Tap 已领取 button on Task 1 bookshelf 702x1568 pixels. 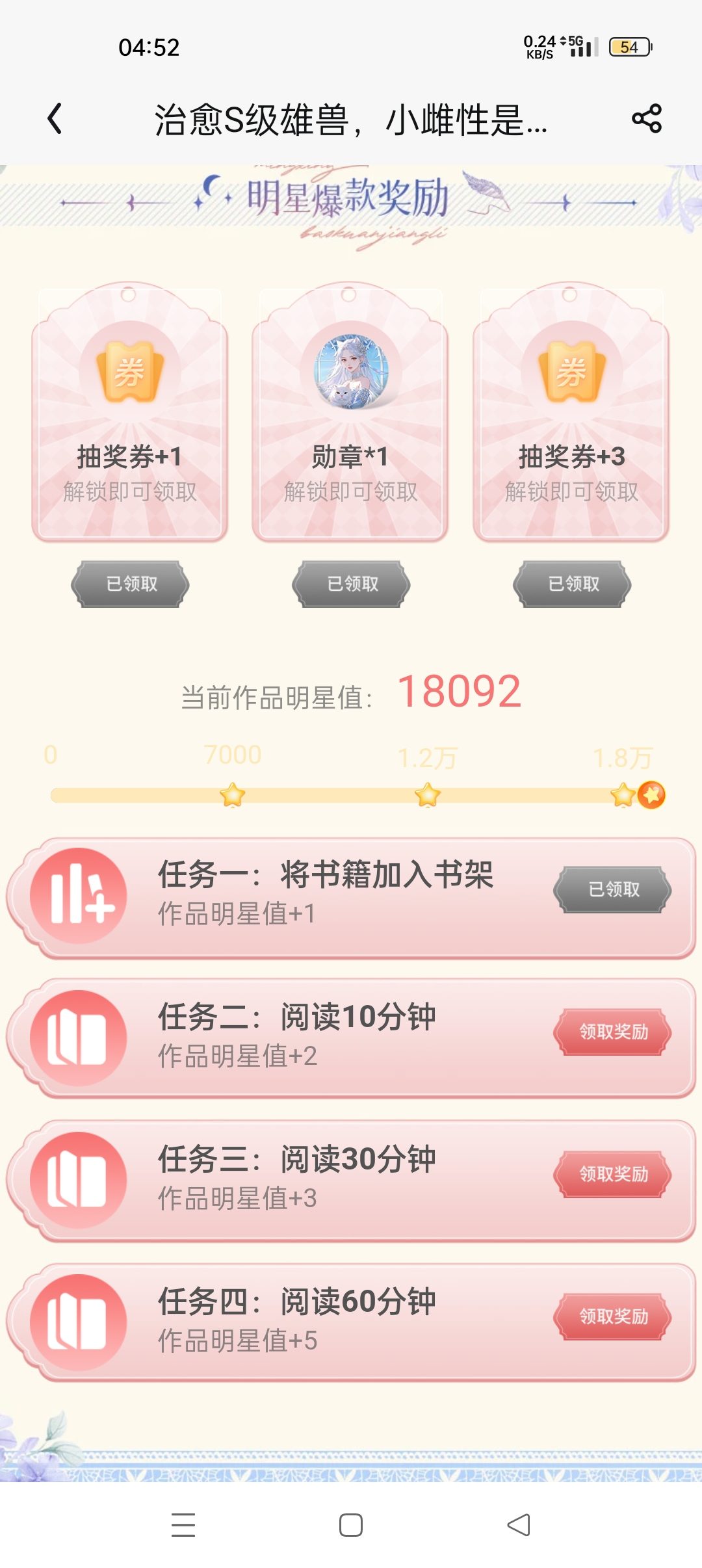pyautogui.click(x=613, y=890)
